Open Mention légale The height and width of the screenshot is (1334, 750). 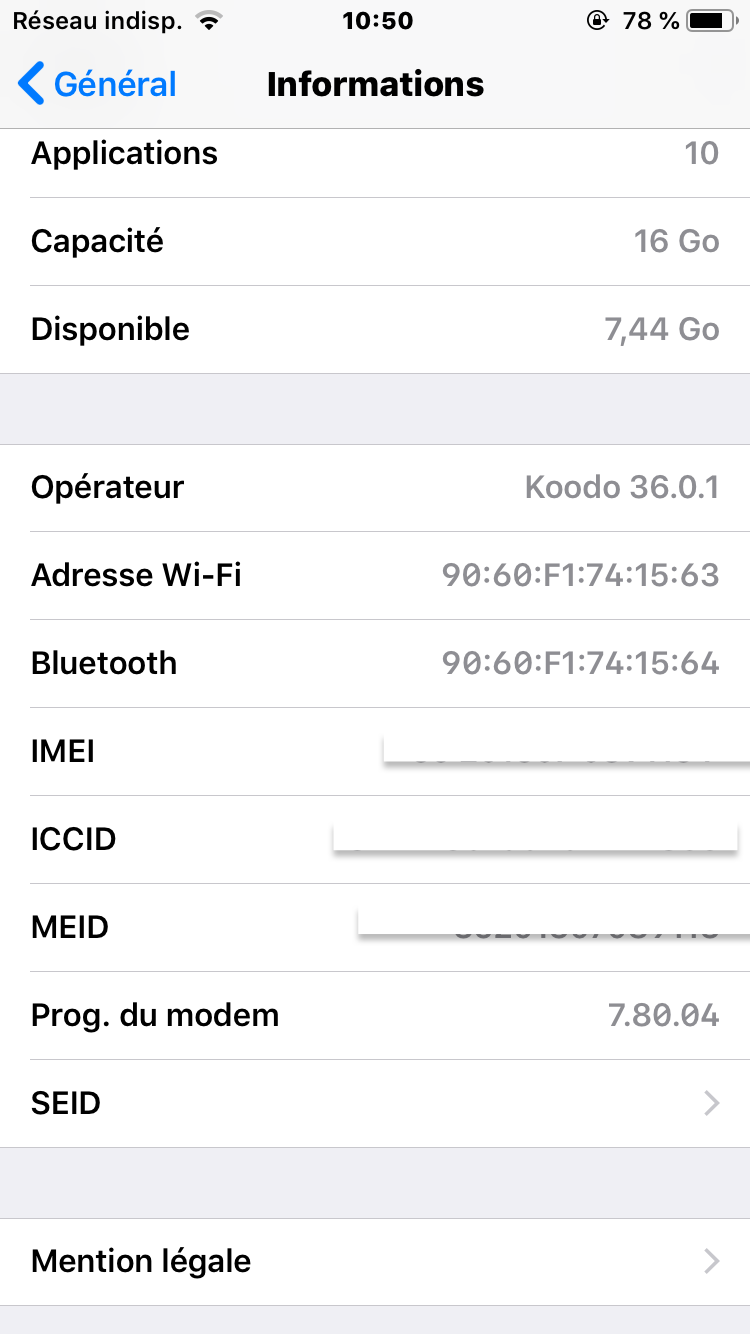coord(375,1261)
